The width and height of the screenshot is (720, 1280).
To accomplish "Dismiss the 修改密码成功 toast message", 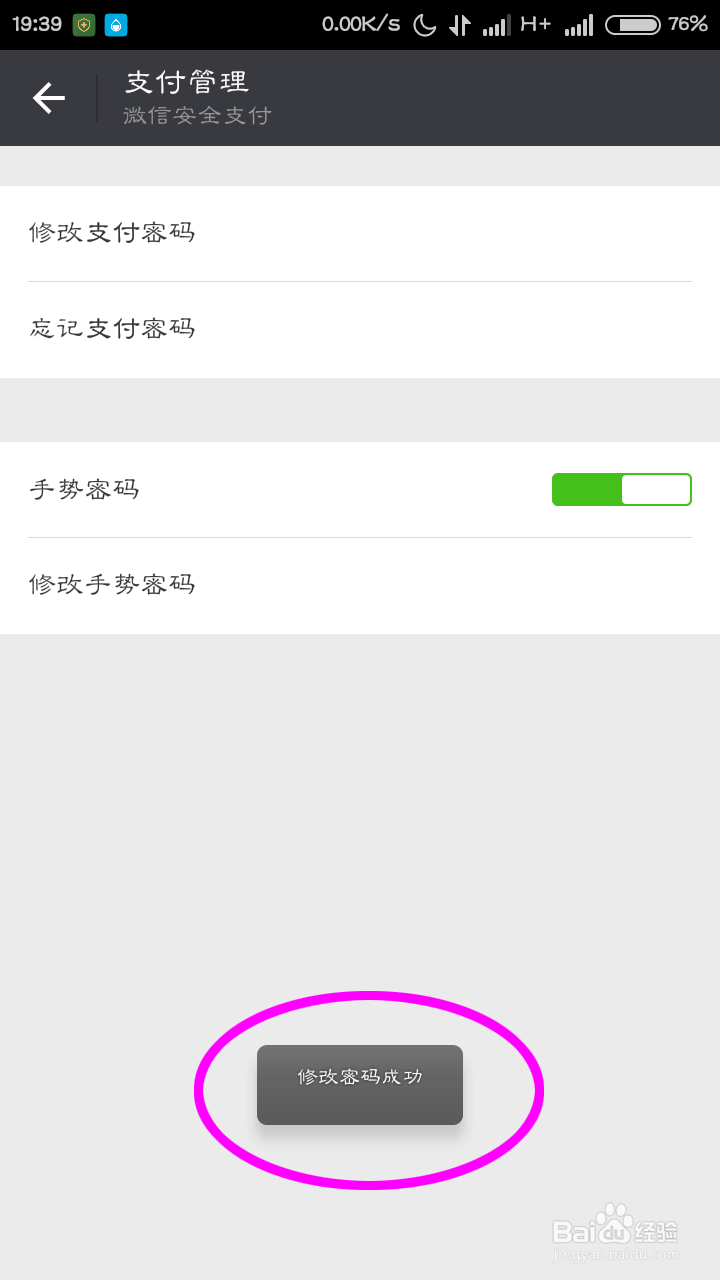I will pos(359,1084).
